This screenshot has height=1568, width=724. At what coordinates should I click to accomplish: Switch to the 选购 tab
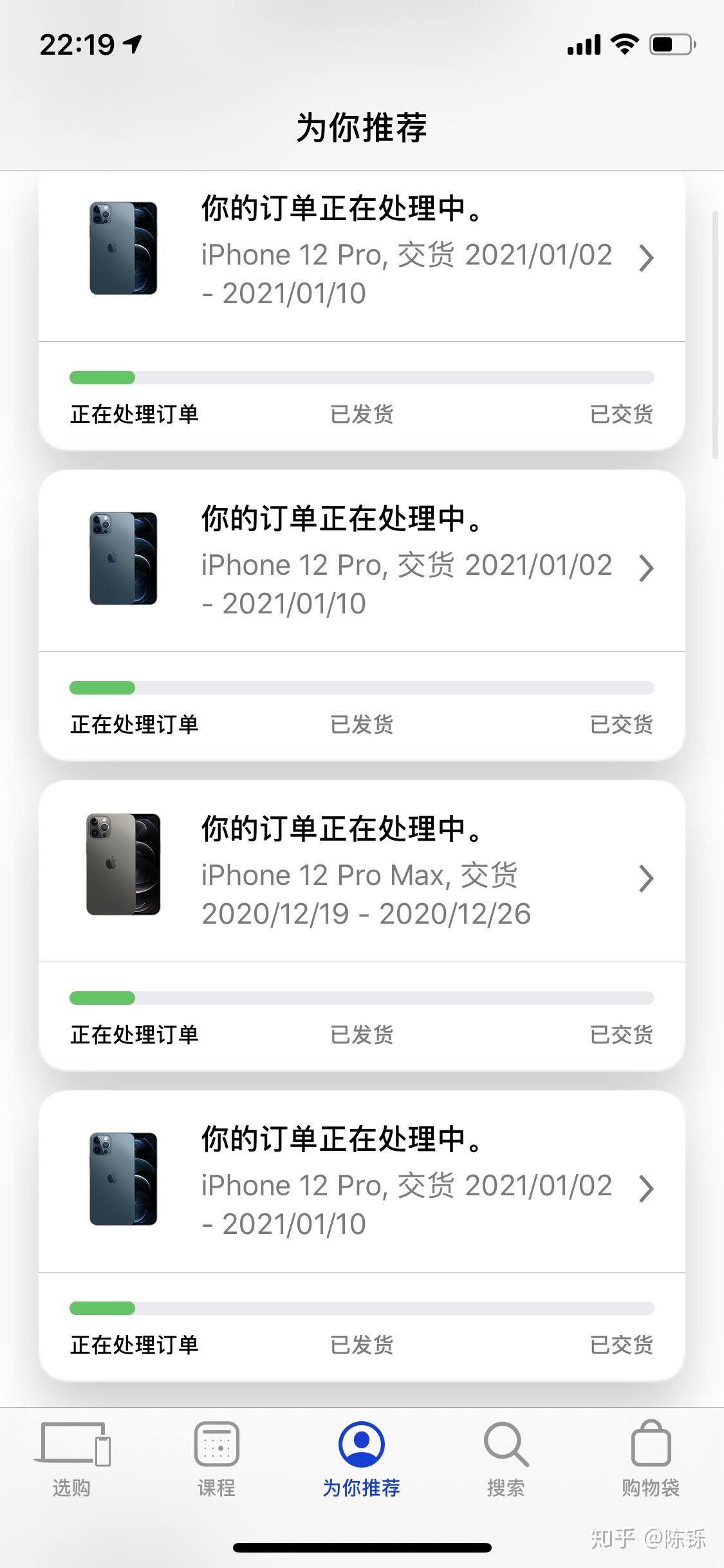coord(71,1460)
